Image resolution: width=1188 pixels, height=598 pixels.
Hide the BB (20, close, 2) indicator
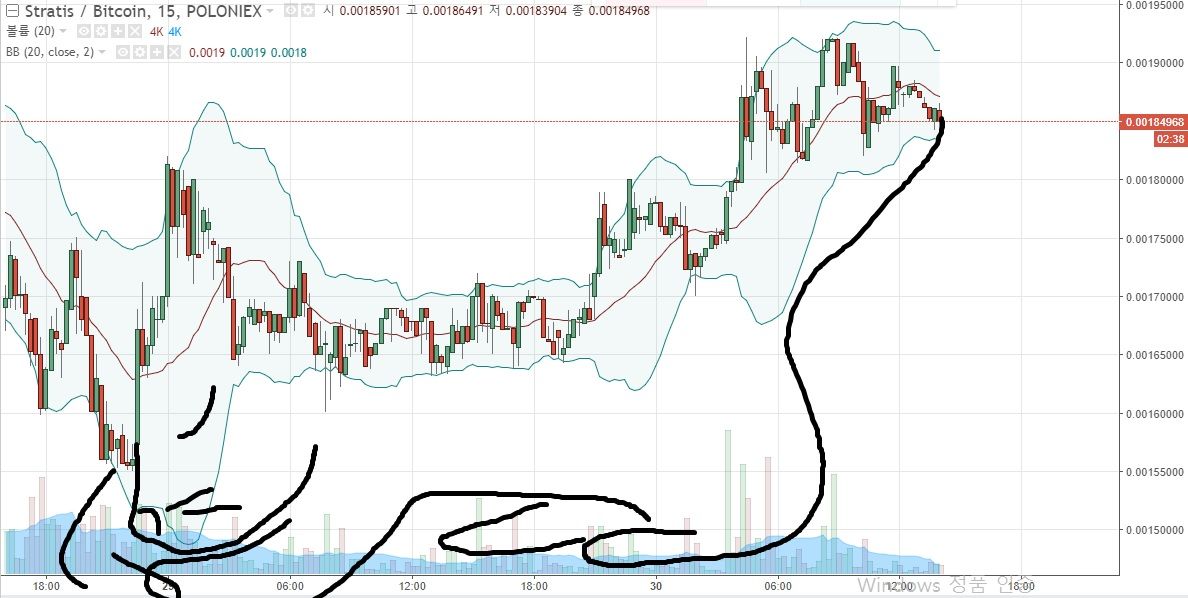click(123, 52)
